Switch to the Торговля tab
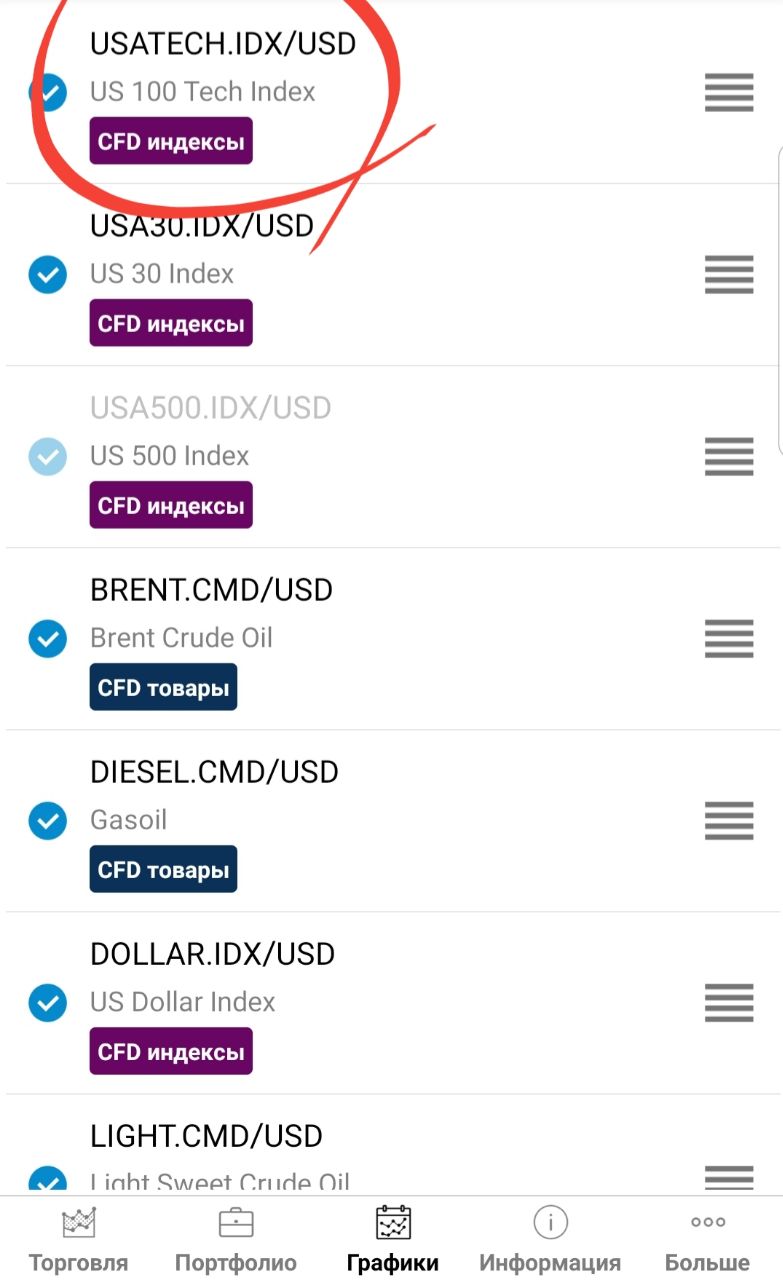 coord(78,1240)
